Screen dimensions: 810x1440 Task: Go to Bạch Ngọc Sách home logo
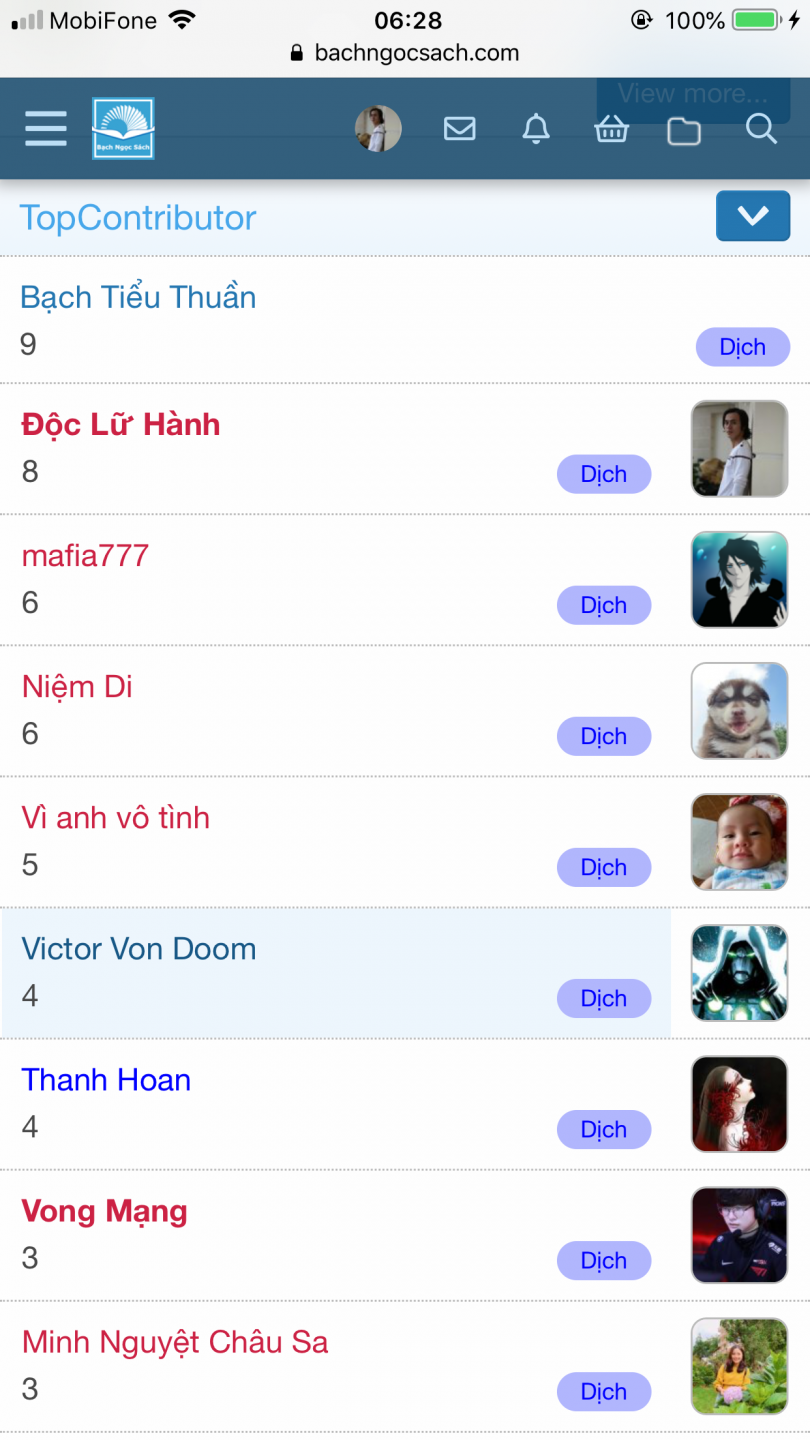click(123, 129)
